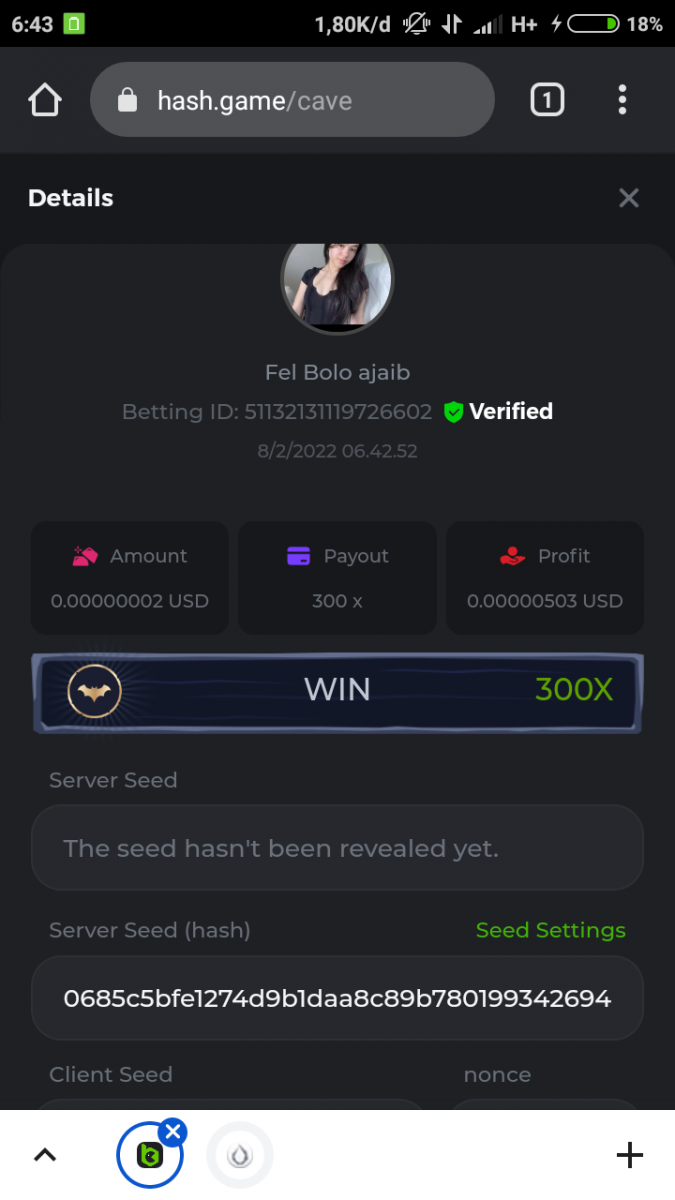
Task: Close the green tab in bottom bar
Action: [173, 1132]
